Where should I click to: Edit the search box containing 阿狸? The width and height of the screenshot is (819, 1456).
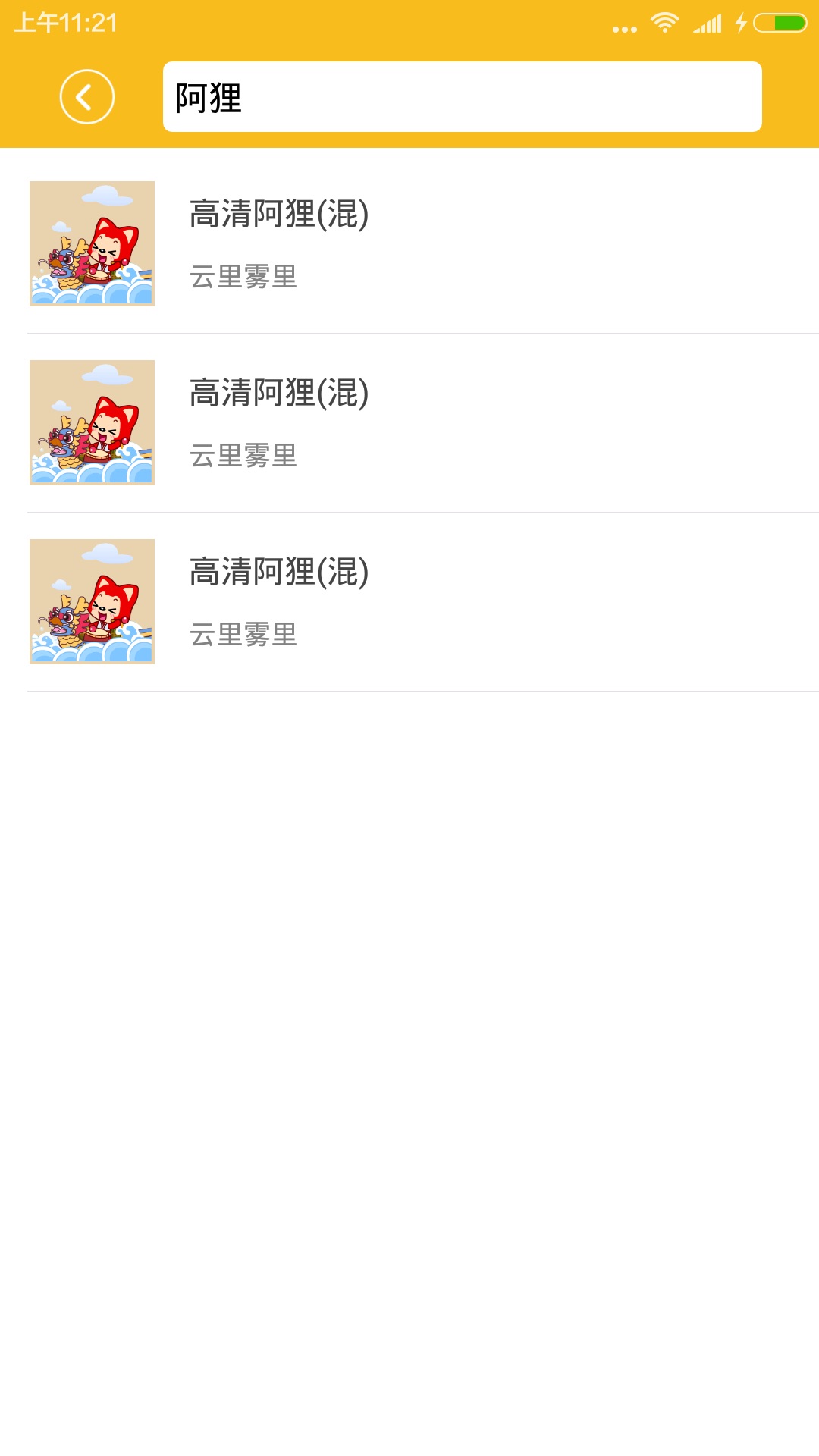click(x=461, y=97)
